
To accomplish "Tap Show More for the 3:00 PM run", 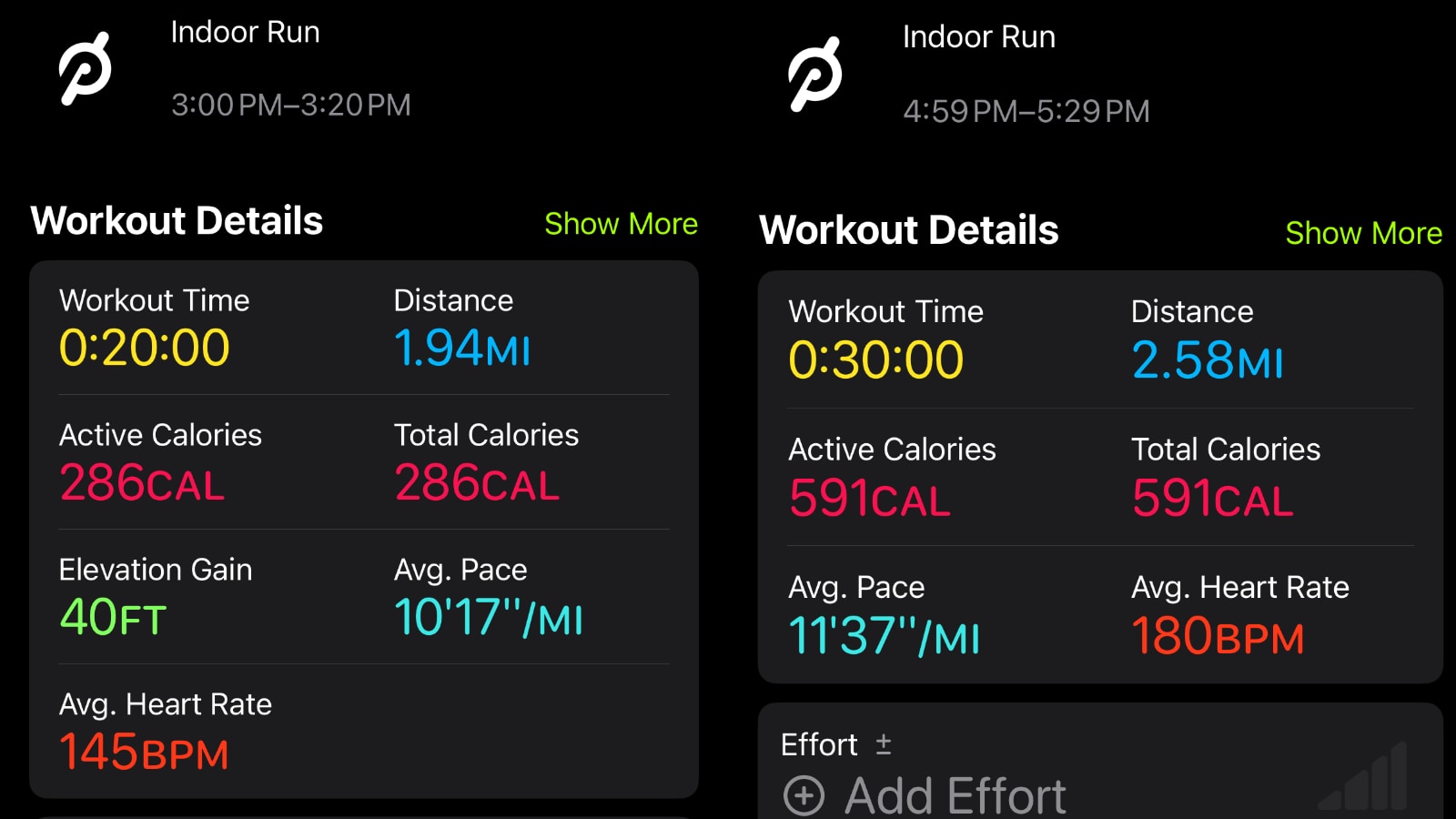I will (x=621, y=224).
